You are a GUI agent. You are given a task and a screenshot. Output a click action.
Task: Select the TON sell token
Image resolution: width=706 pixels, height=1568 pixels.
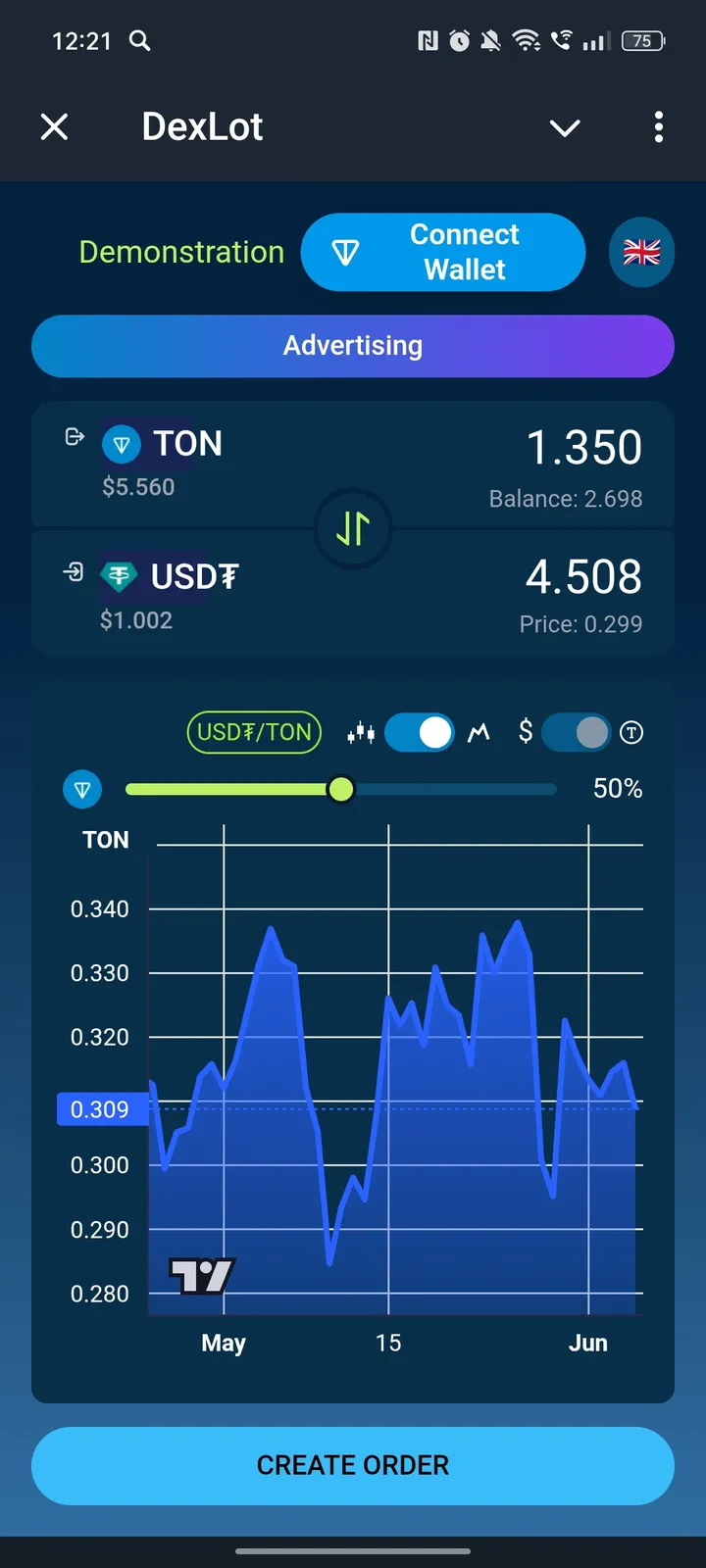[164, 444]
